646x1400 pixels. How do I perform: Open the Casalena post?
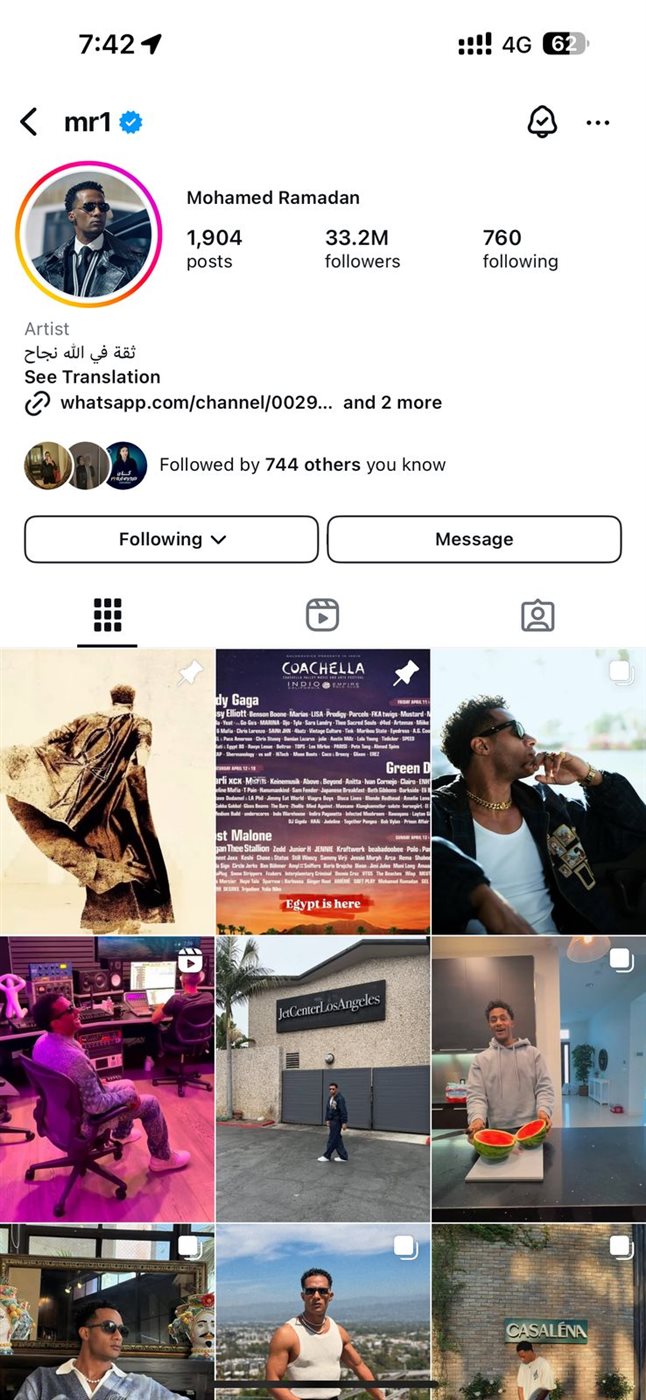click(538, 1312)
